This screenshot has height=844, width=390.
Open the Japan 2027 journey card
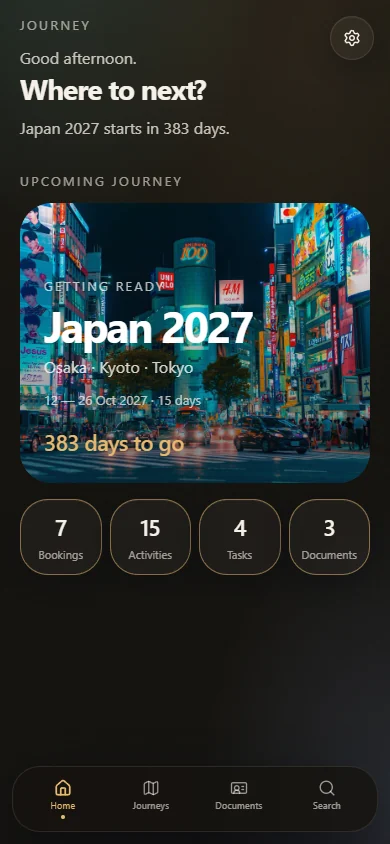pyautogui.click(x=195, y=343)
